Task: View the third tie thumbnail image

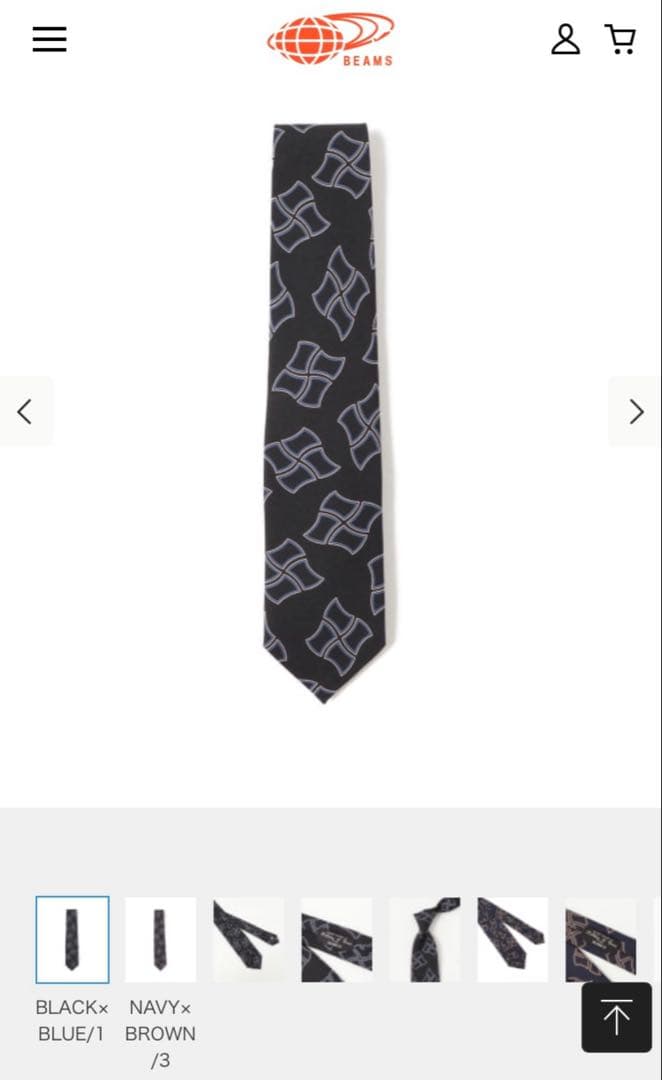Action: [x=248, y=940]
